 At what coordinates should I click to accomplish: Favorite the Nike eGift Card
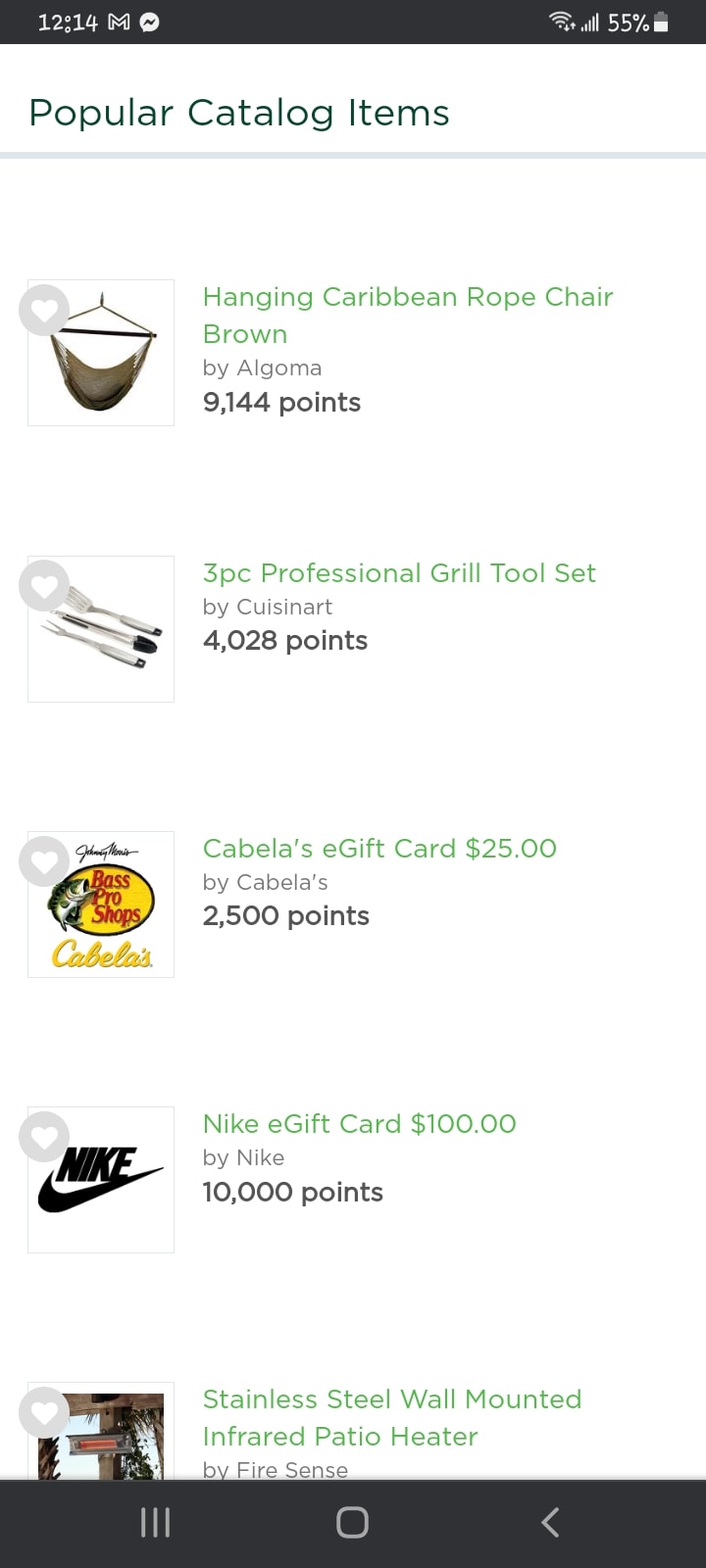(x=44, y=1137)
